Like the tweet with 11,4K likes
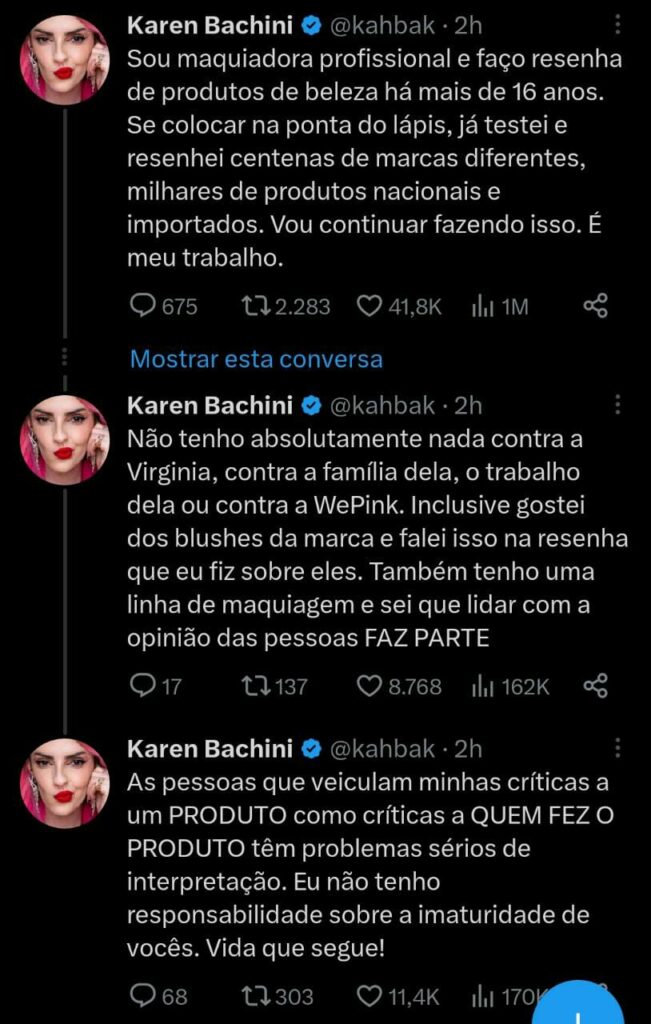Screen dimensions: 651x1024 (x=371, y=996)
